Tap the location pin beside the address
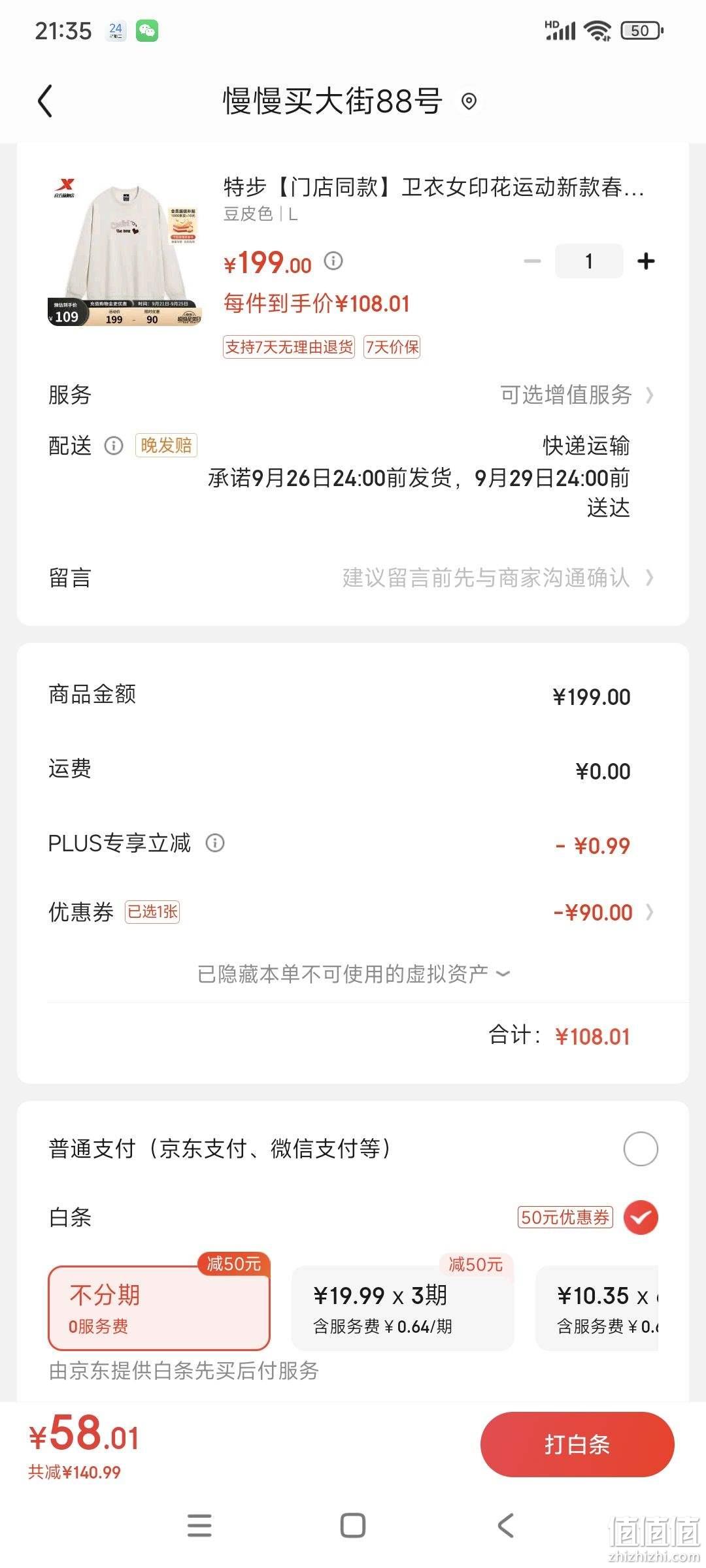The height and width of the screenshot is (1568, 706). pos(469,101)
